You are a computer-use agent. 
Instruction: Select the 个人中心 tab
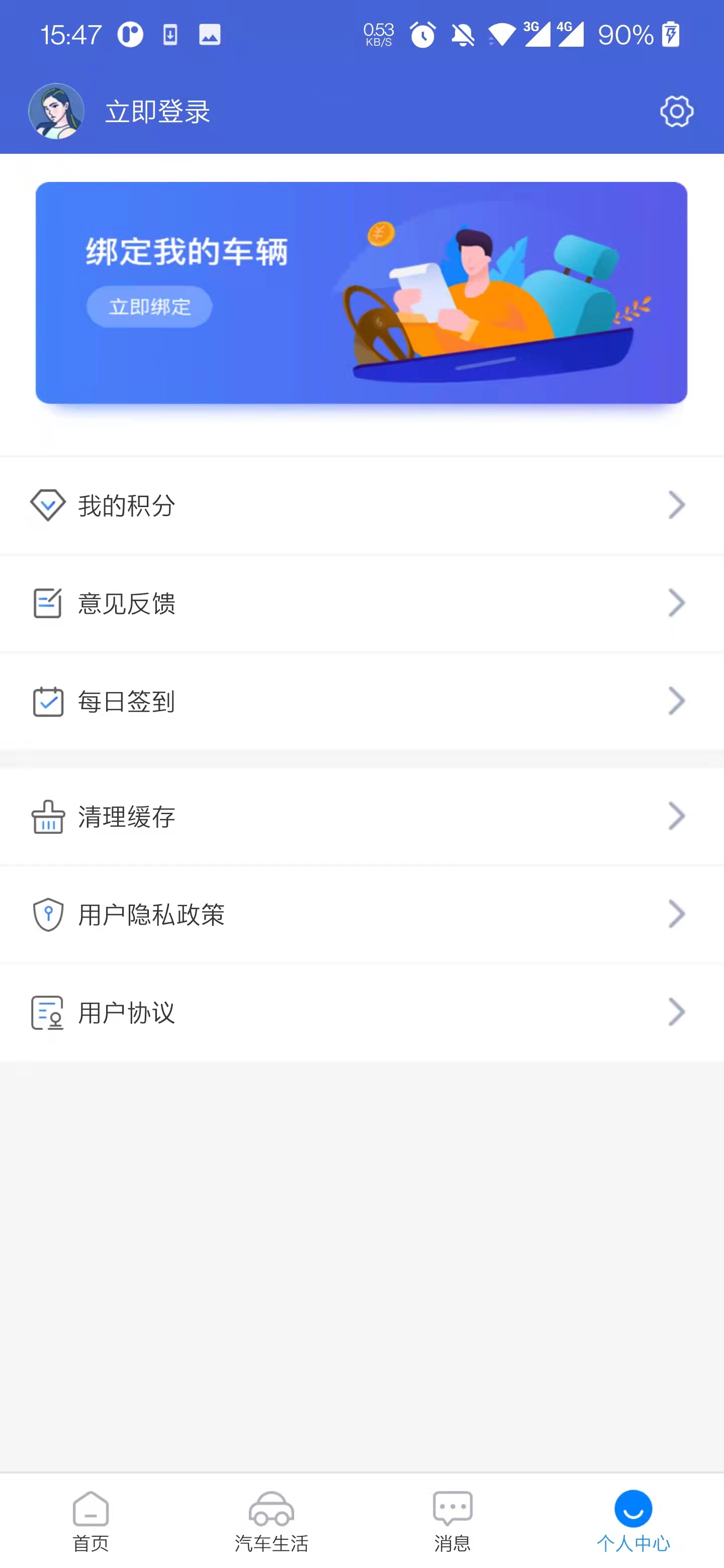(633, 1521)
